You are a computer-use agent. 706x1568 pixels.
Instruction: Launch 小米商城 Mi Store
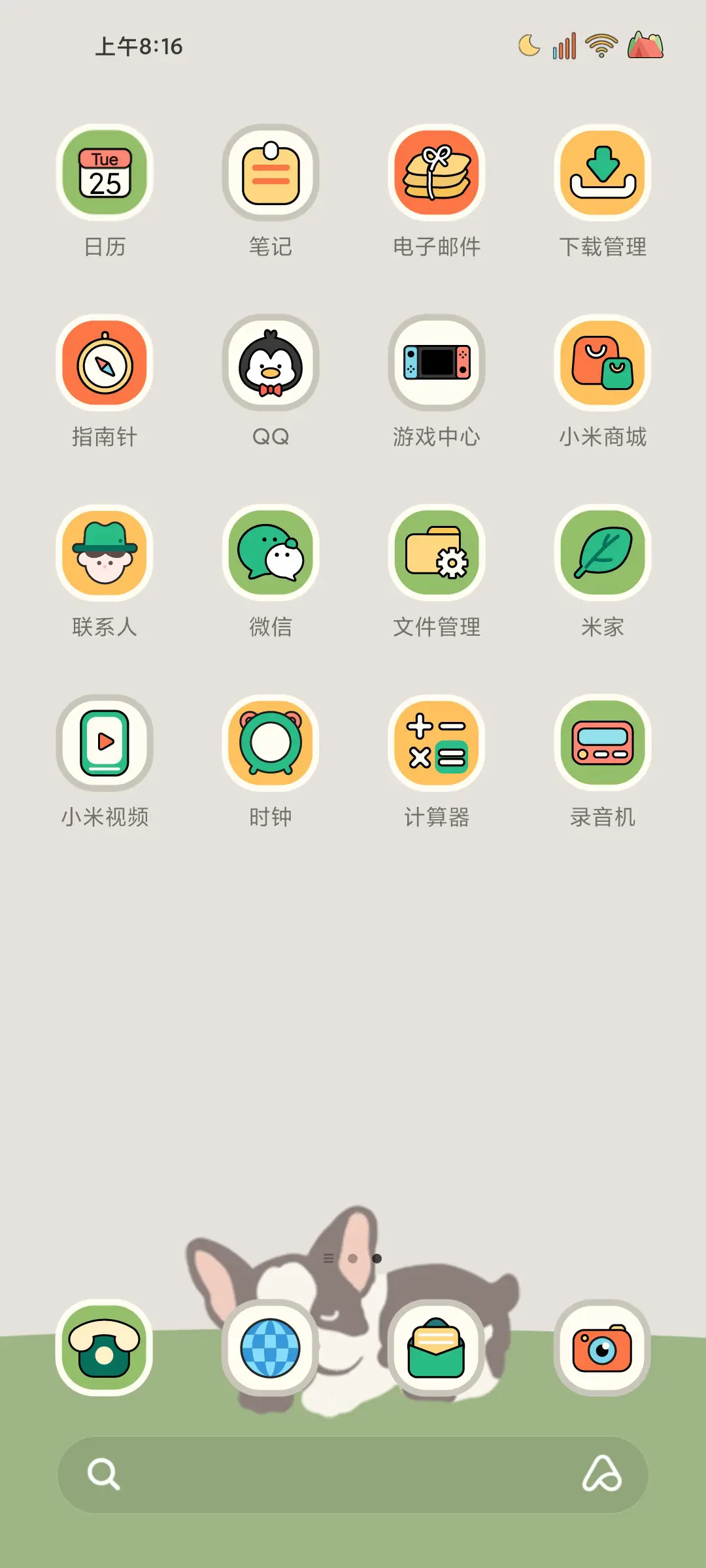[x=602, y=364]
